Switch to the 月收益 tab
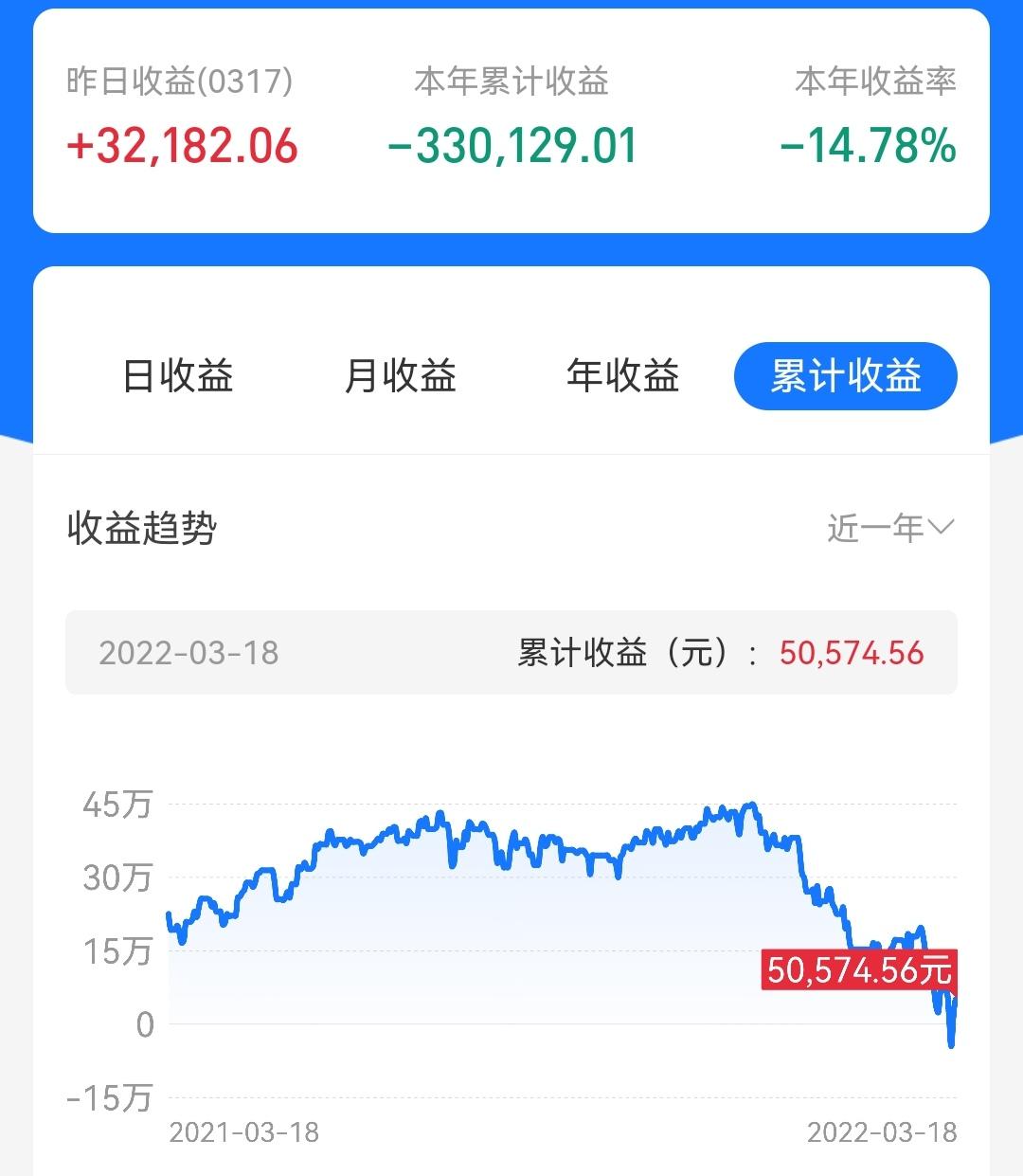 point(402,376)
